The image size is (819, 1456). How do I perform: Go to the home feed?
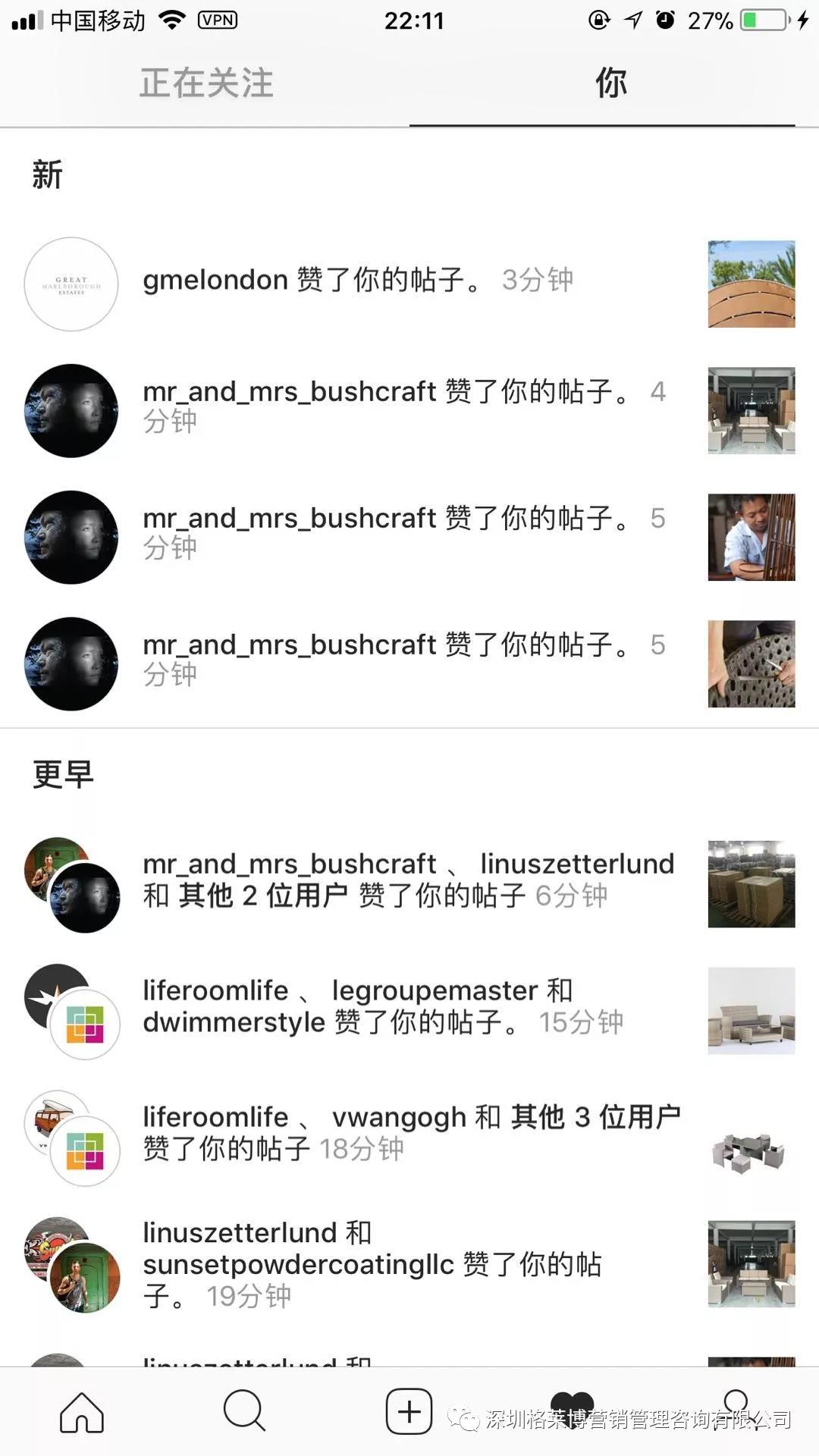[82, 1412]
